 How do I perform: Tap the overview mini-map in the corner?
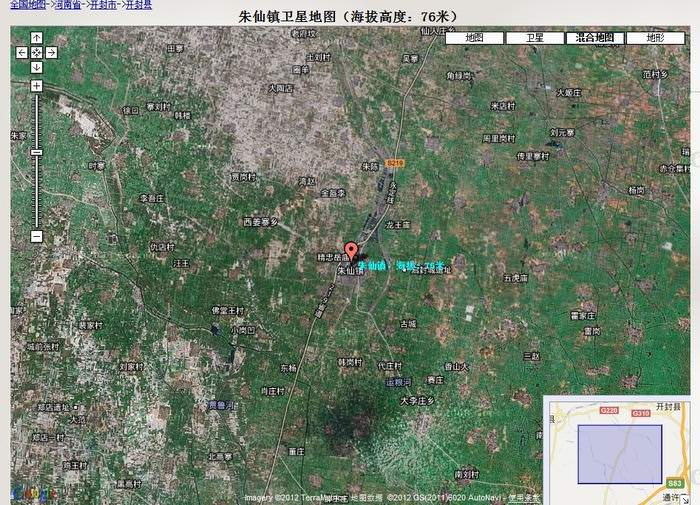pyautogui.click(x=621, y=450)
